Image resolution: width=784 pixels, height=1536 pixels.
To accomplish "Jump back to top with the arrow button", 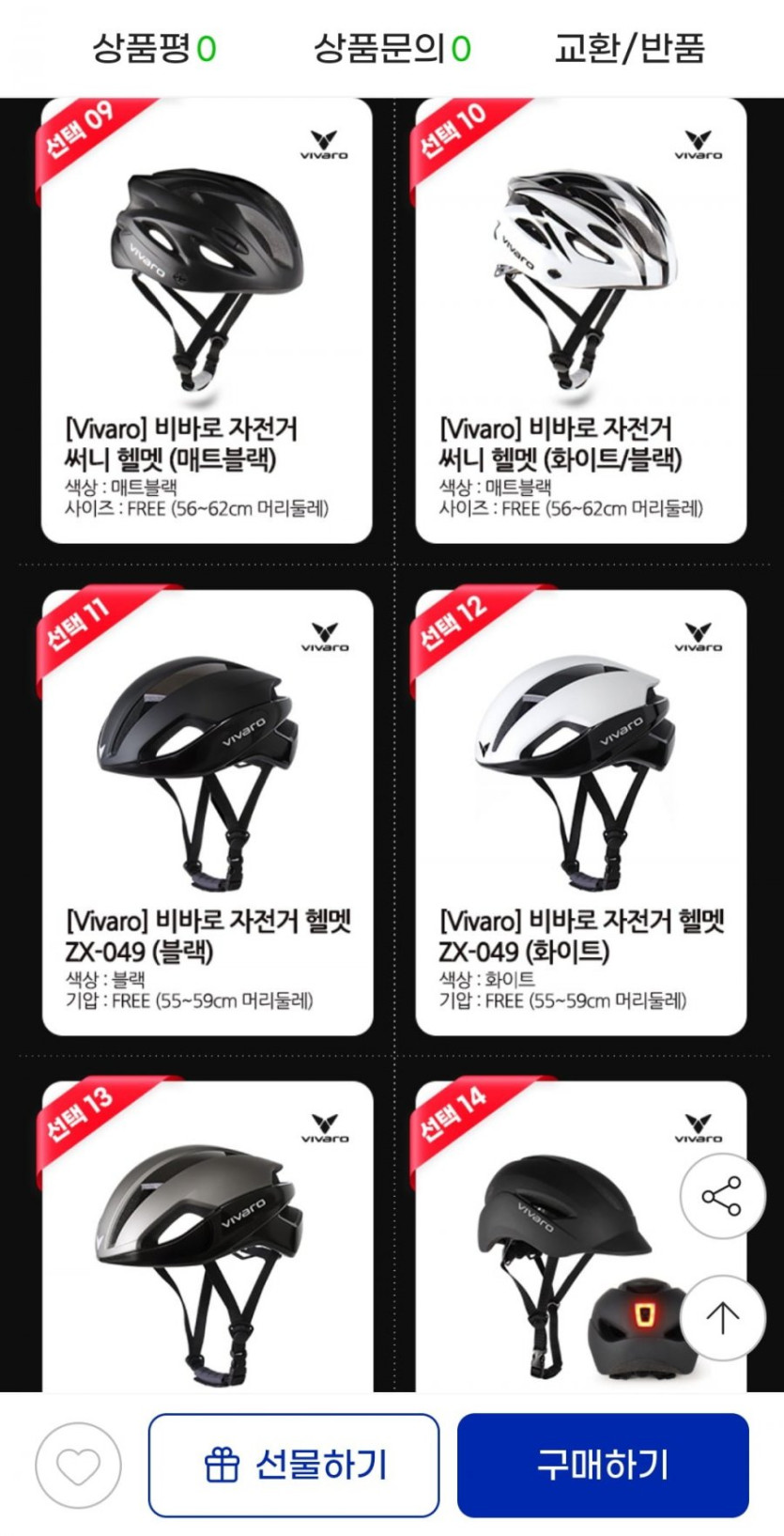I will [x=722, y=1318].
